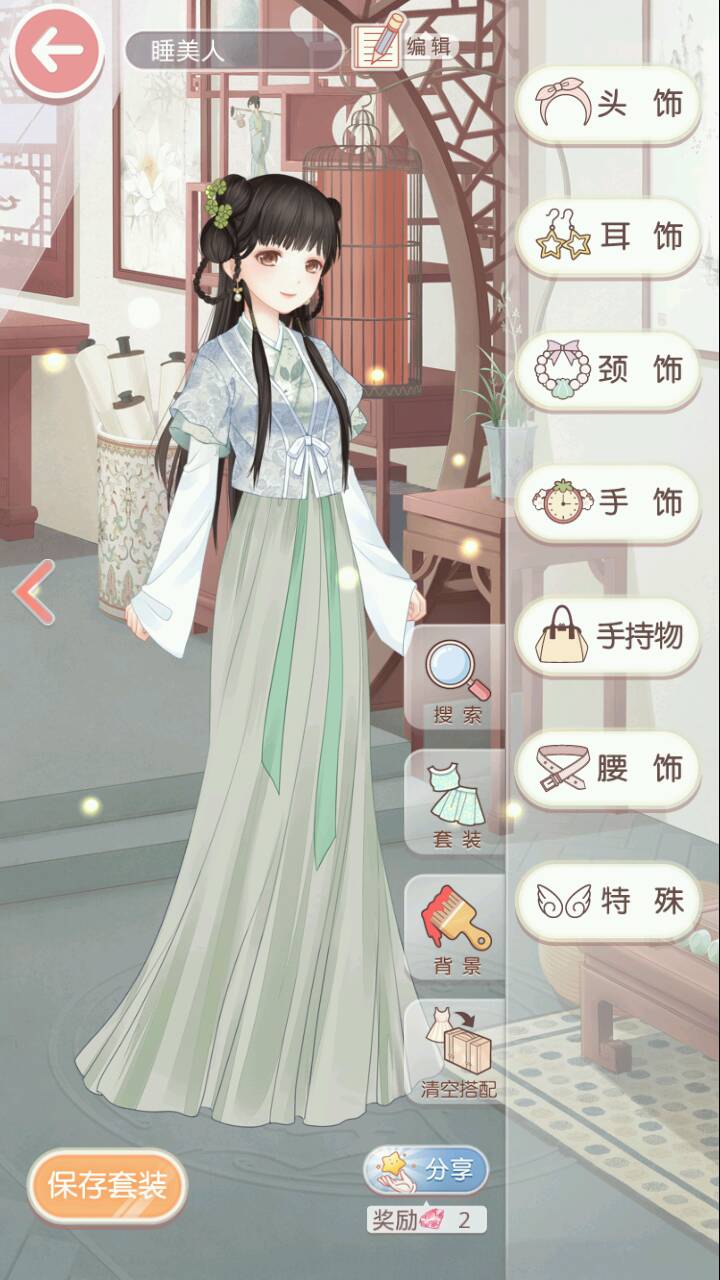Save the outfit with 保存套装
The width and height of the screenshot is (720, 1280).
107,1186
